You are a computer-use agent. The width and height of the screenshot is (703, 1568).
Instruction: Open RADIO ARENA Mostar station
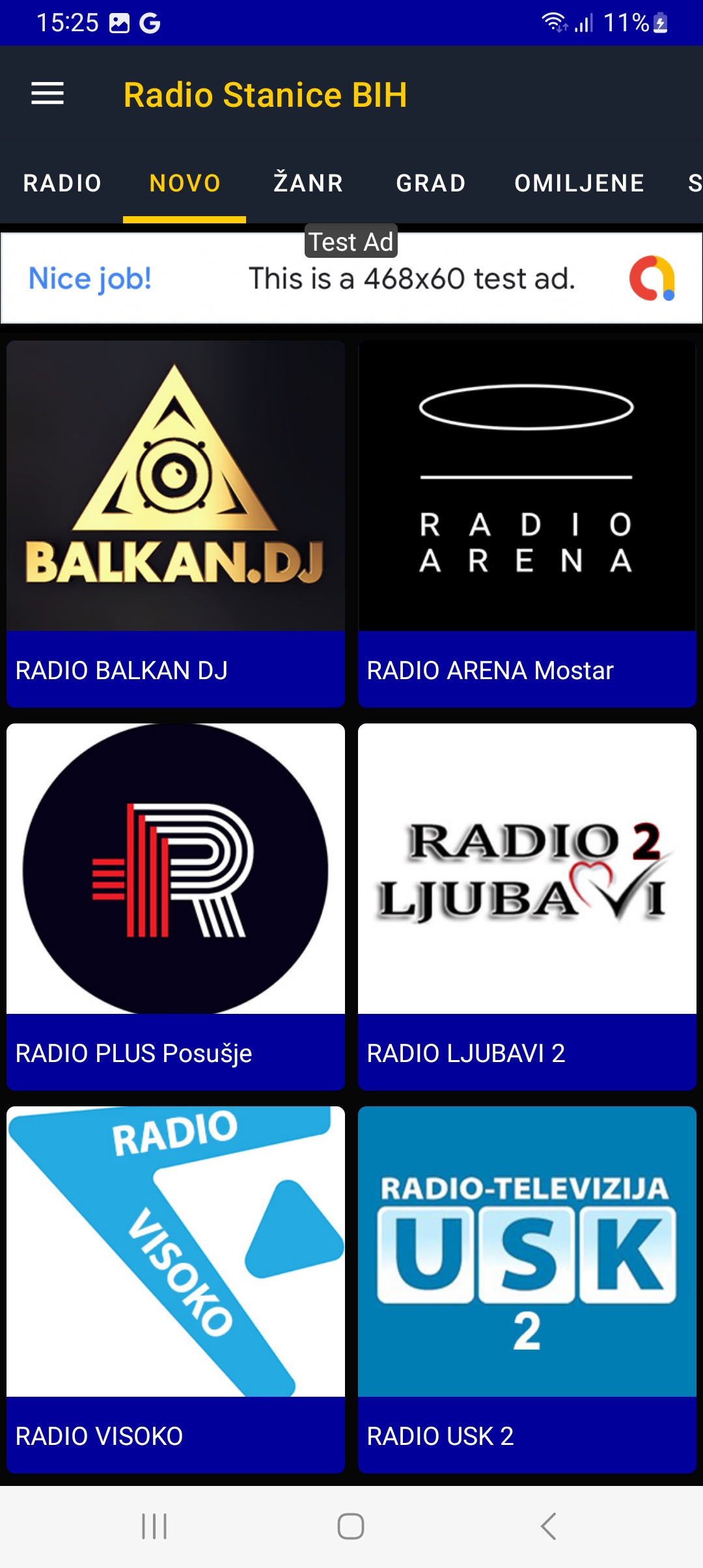point(527,524)
